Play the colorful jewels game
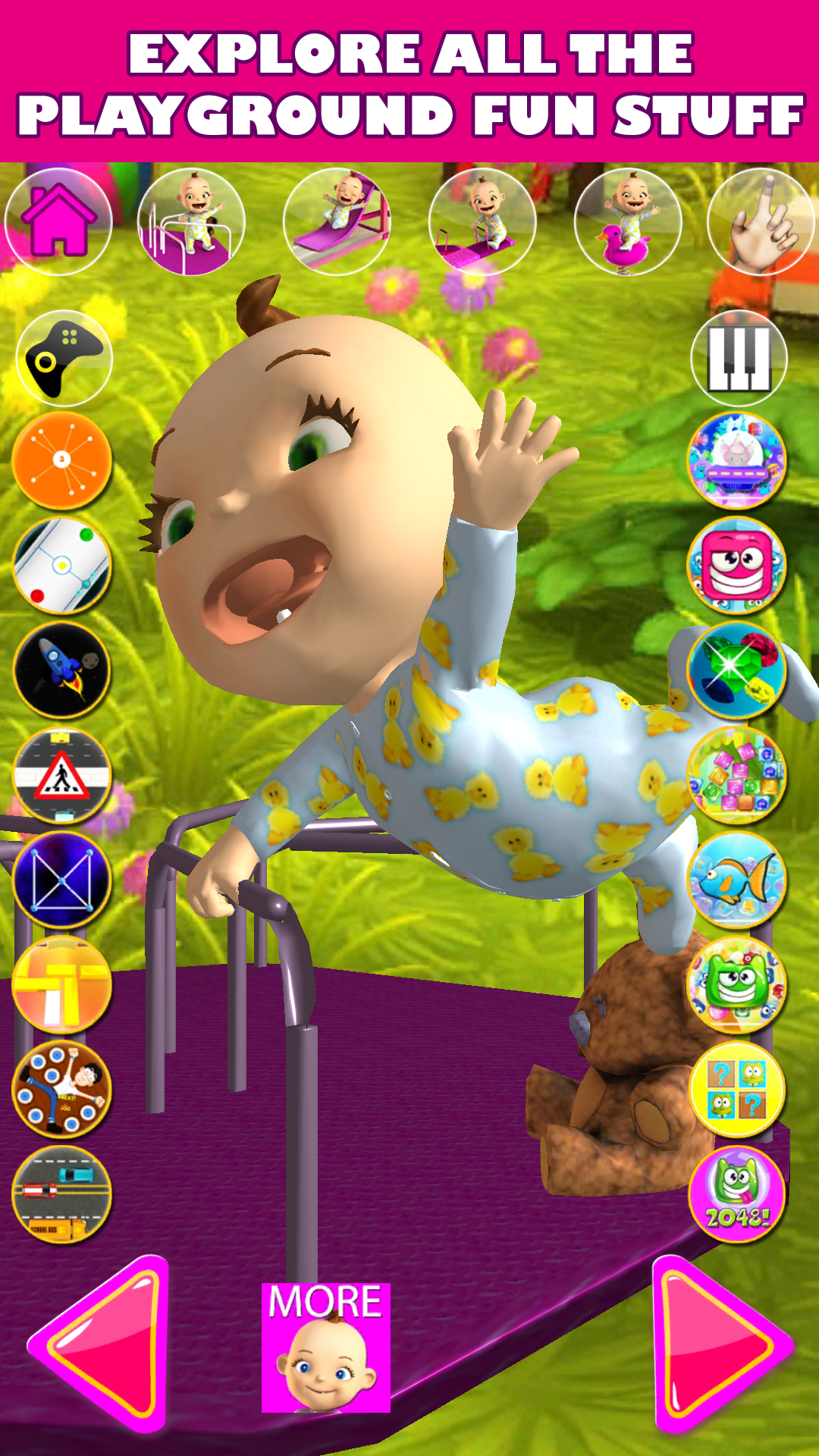Viewport: 819px width, 1456px height. coord(736,670)
